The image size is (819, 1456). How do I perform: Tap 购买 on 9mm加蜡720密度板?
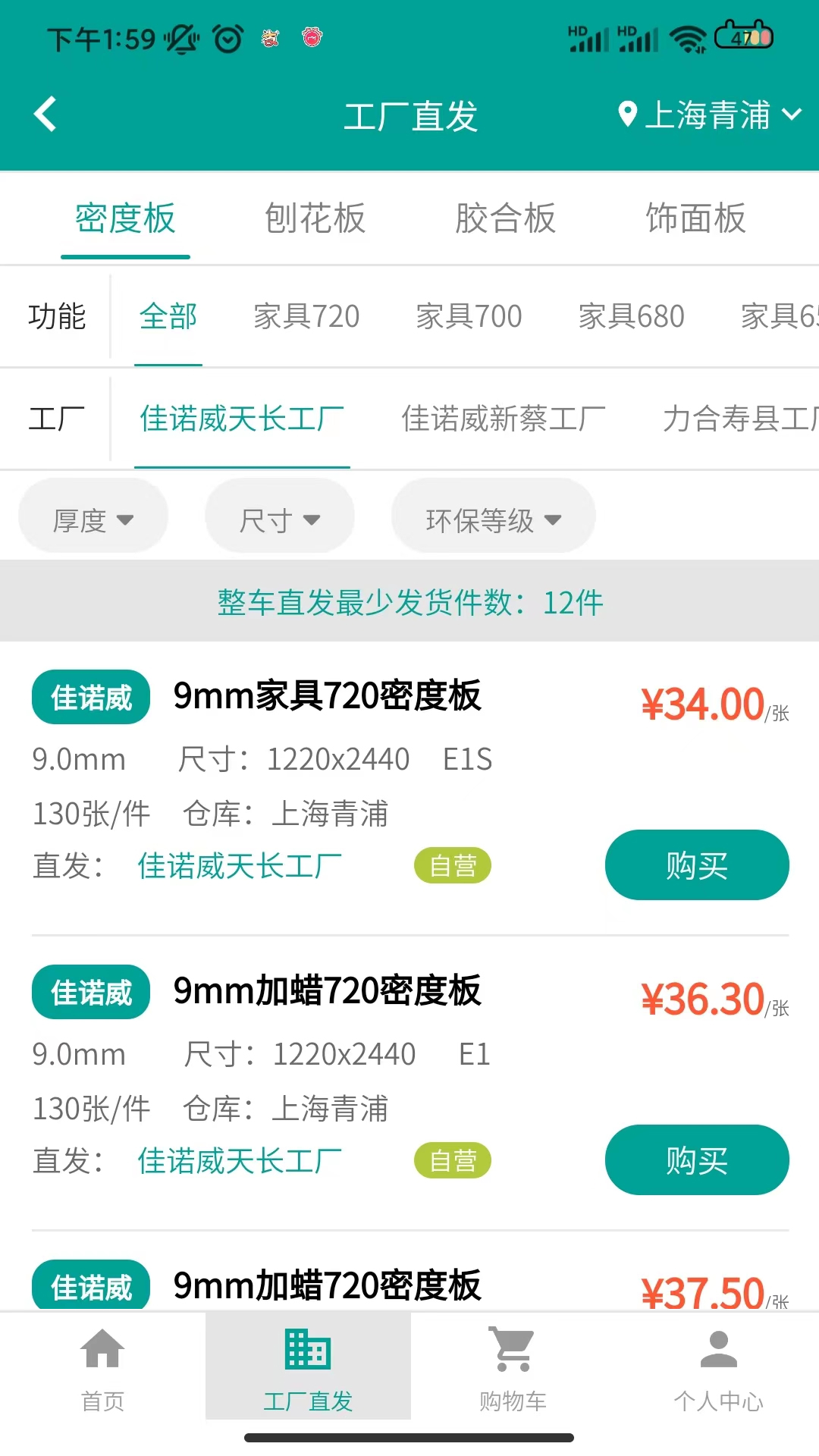tap(697, 1160)
